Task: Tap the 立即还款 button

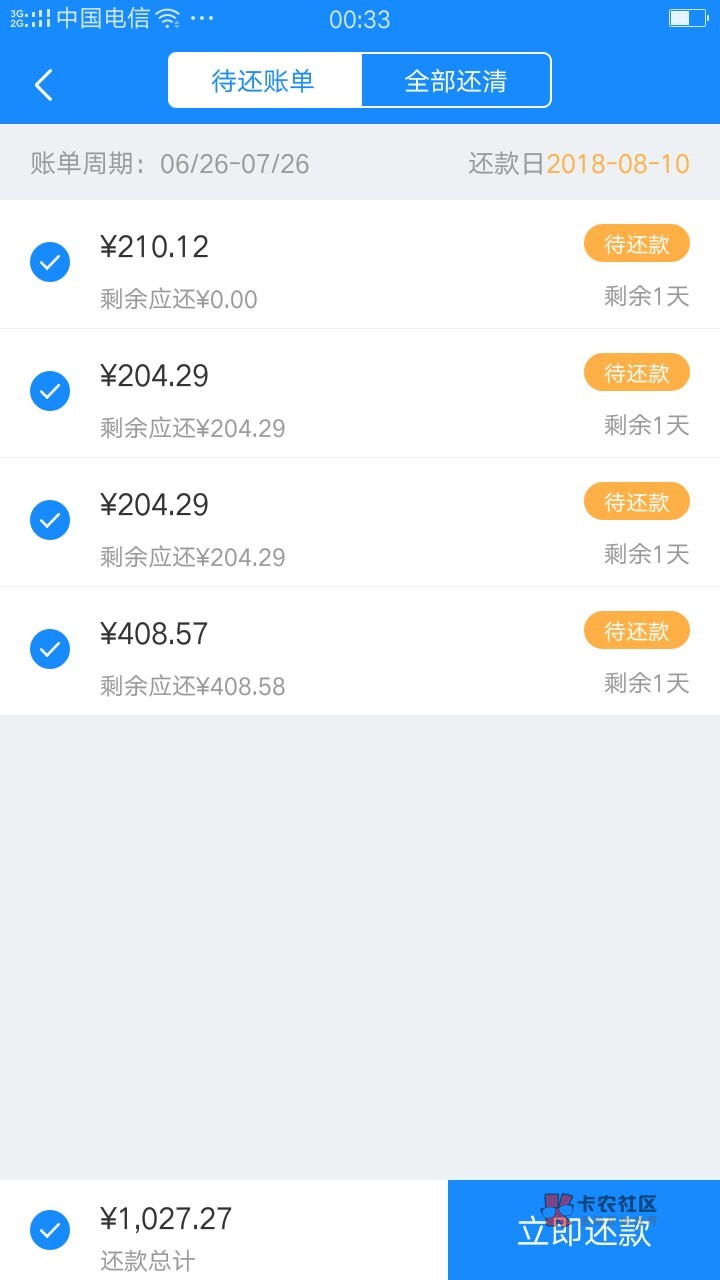Action: (584, 1230)
